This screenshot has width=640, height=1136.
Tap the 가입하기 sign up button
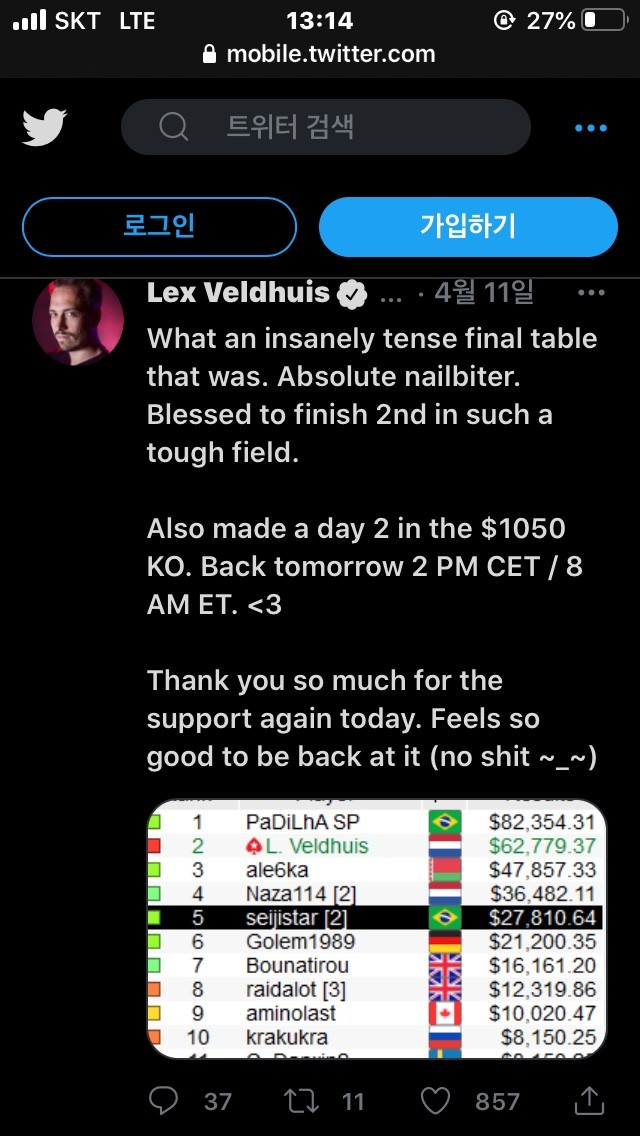(x=468, y=227)
